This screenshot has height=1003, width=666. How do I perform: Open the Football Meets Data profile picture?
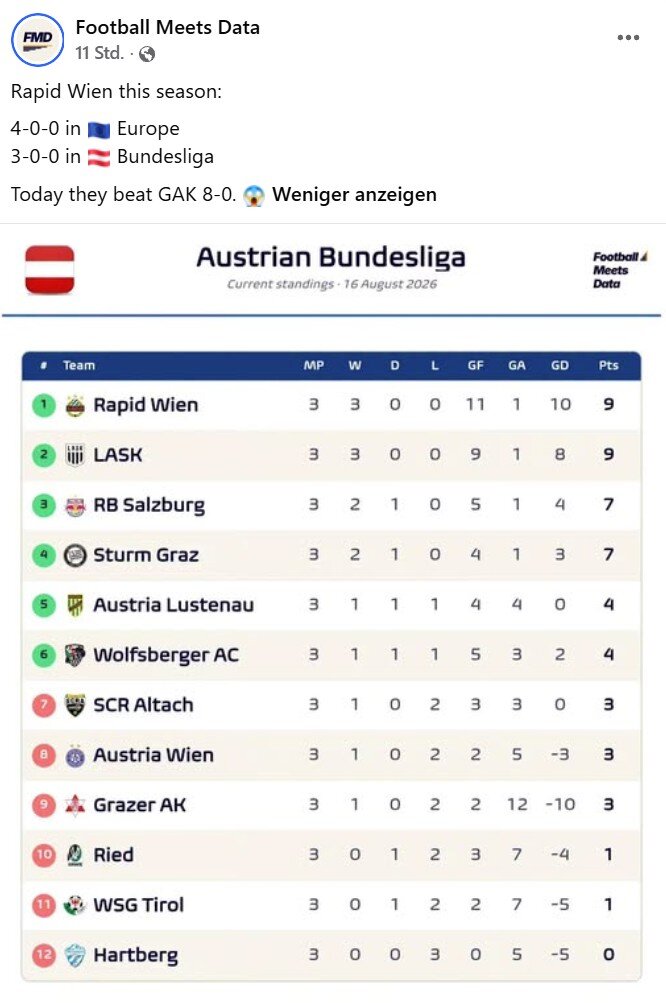click(38, 40)
